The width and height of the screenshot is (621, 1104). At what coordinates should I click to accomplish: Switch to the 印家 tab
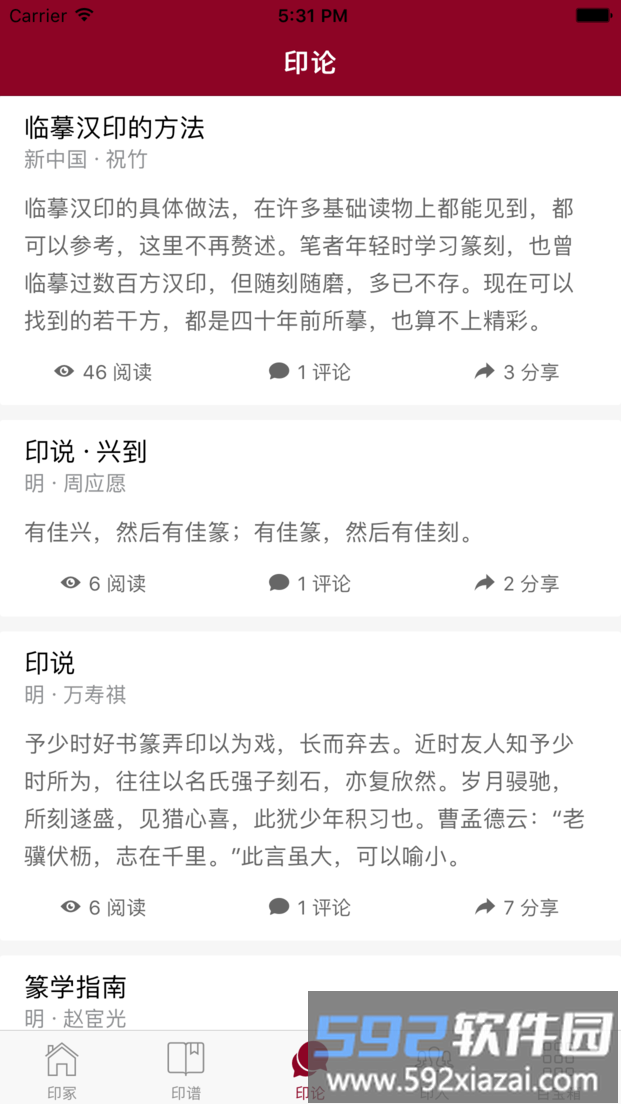[61, 1070]
